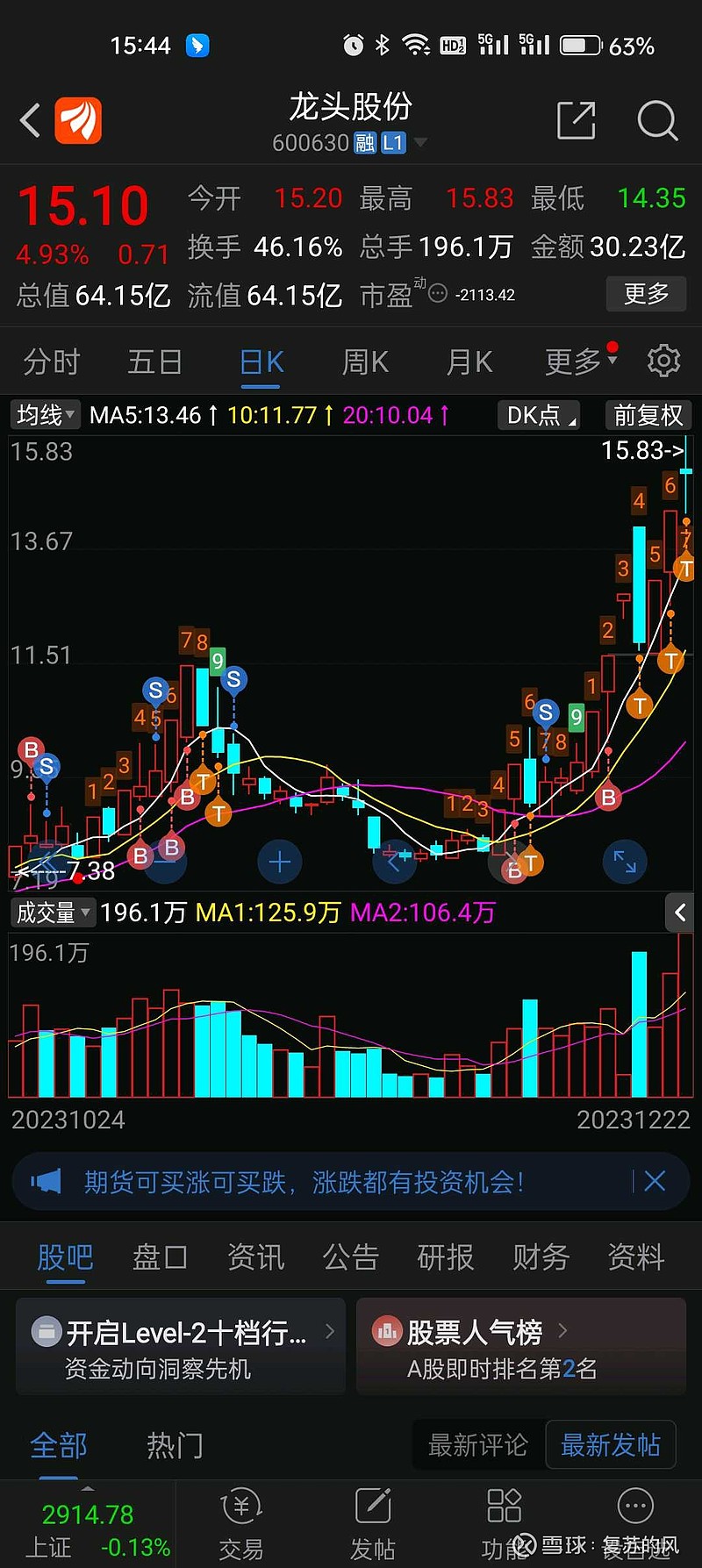The height and width of the screenshot is (1568, 702).
Task: Open 交易 in bottom bar
Action: tap(241, 1525)
